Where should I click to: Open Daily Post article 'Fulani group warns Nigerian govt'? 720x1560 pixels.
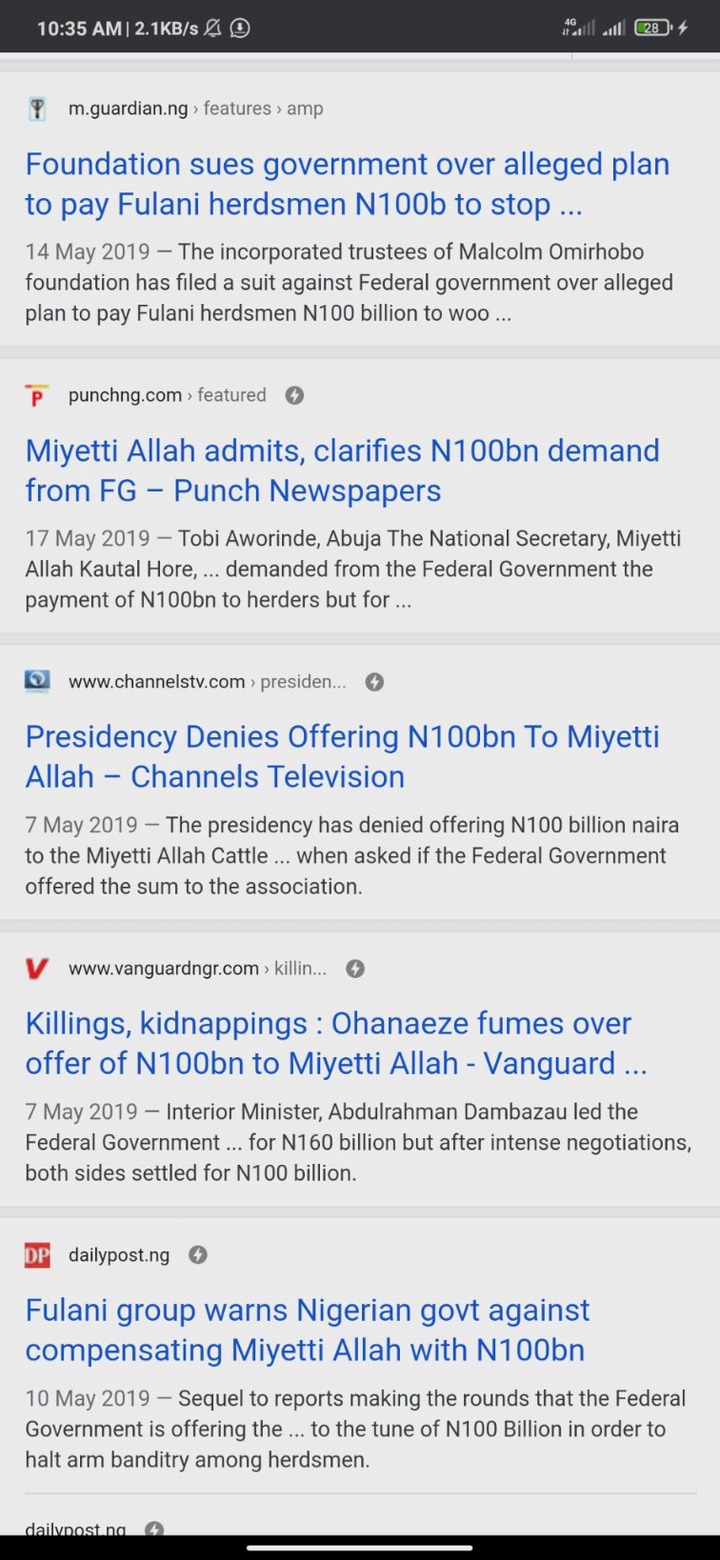coord(307,1330)
